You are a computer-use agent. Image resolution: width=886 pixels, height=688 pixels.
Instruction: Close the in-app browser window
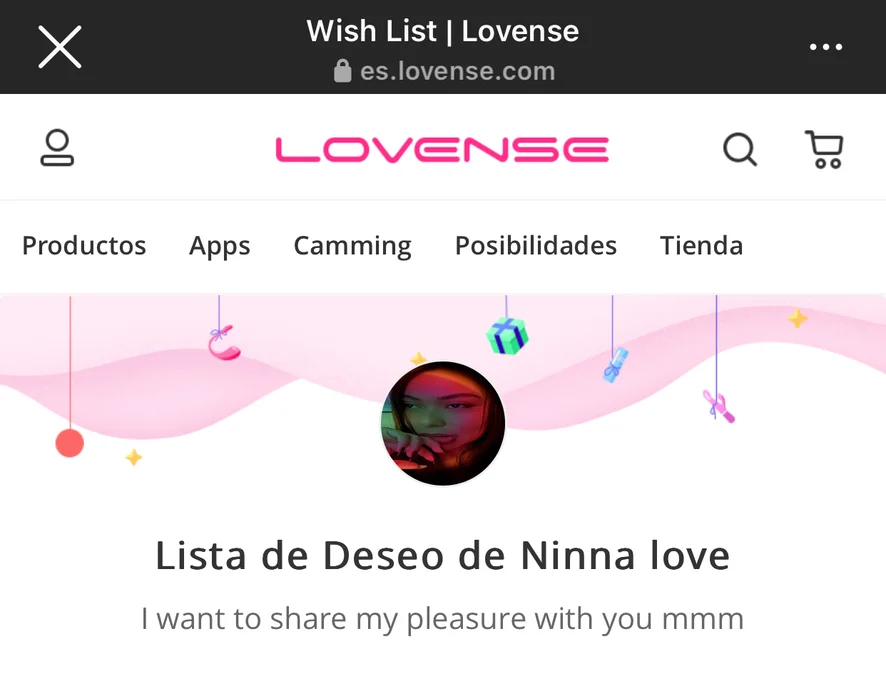60,47
